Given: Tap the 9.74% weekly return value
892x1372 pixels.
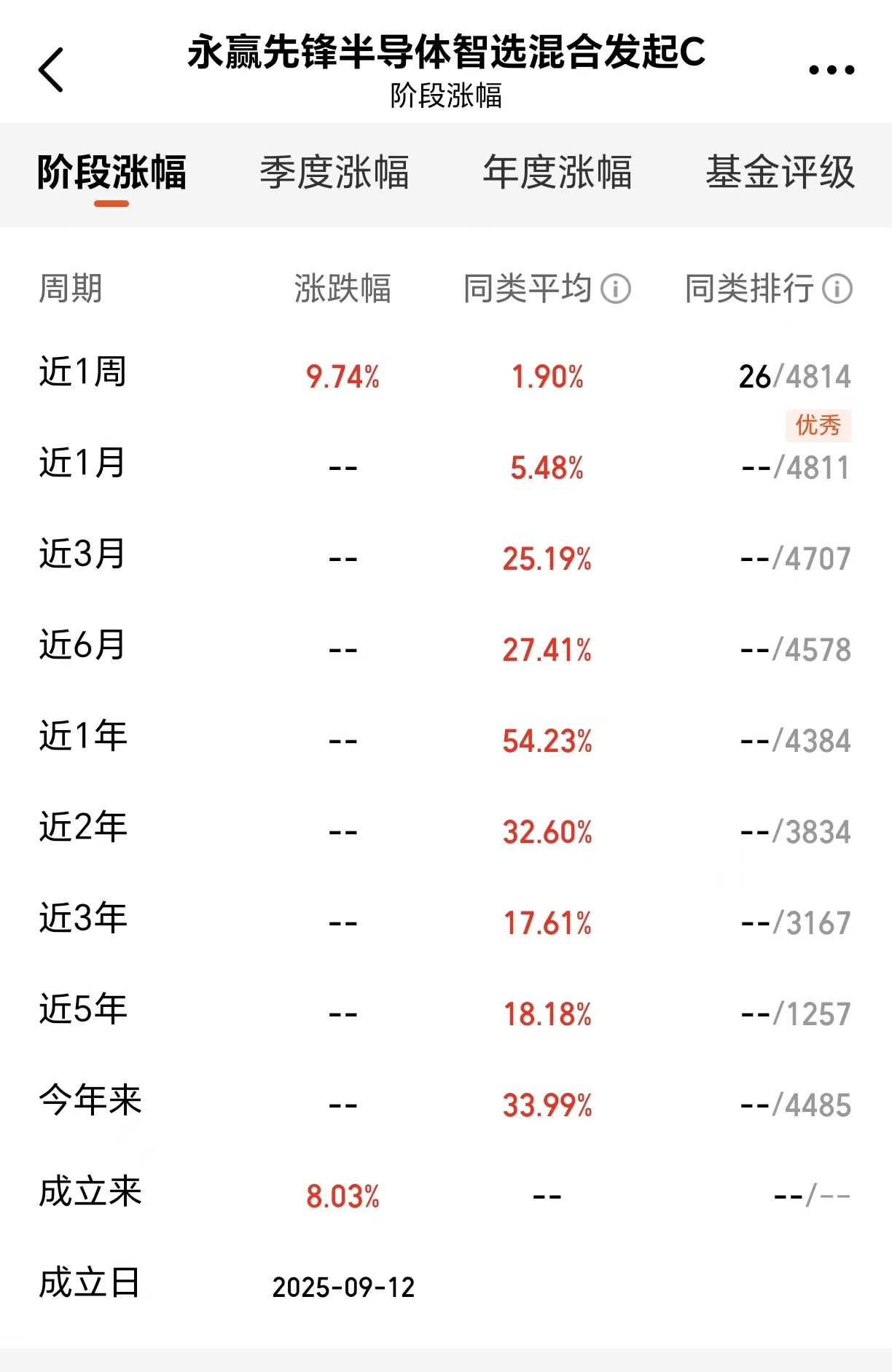Looking at the screenshot, I should tap(342, 376).
